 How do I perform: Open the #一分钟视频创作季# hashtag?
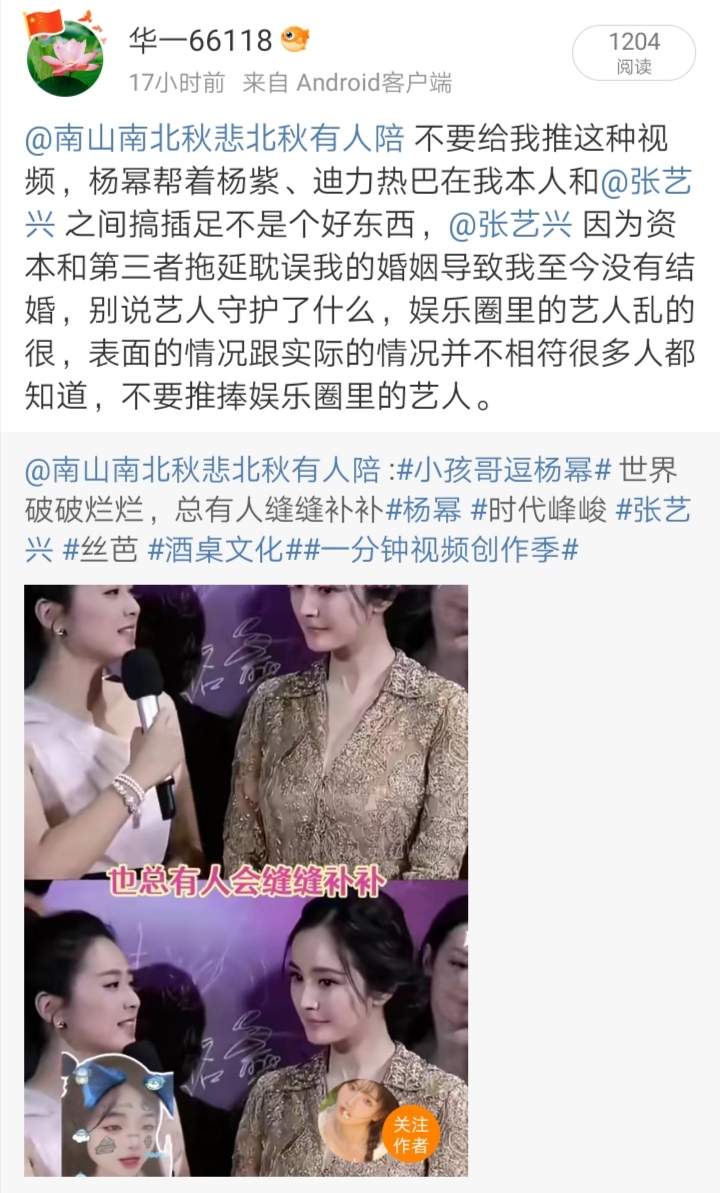[x=437, y=549]
